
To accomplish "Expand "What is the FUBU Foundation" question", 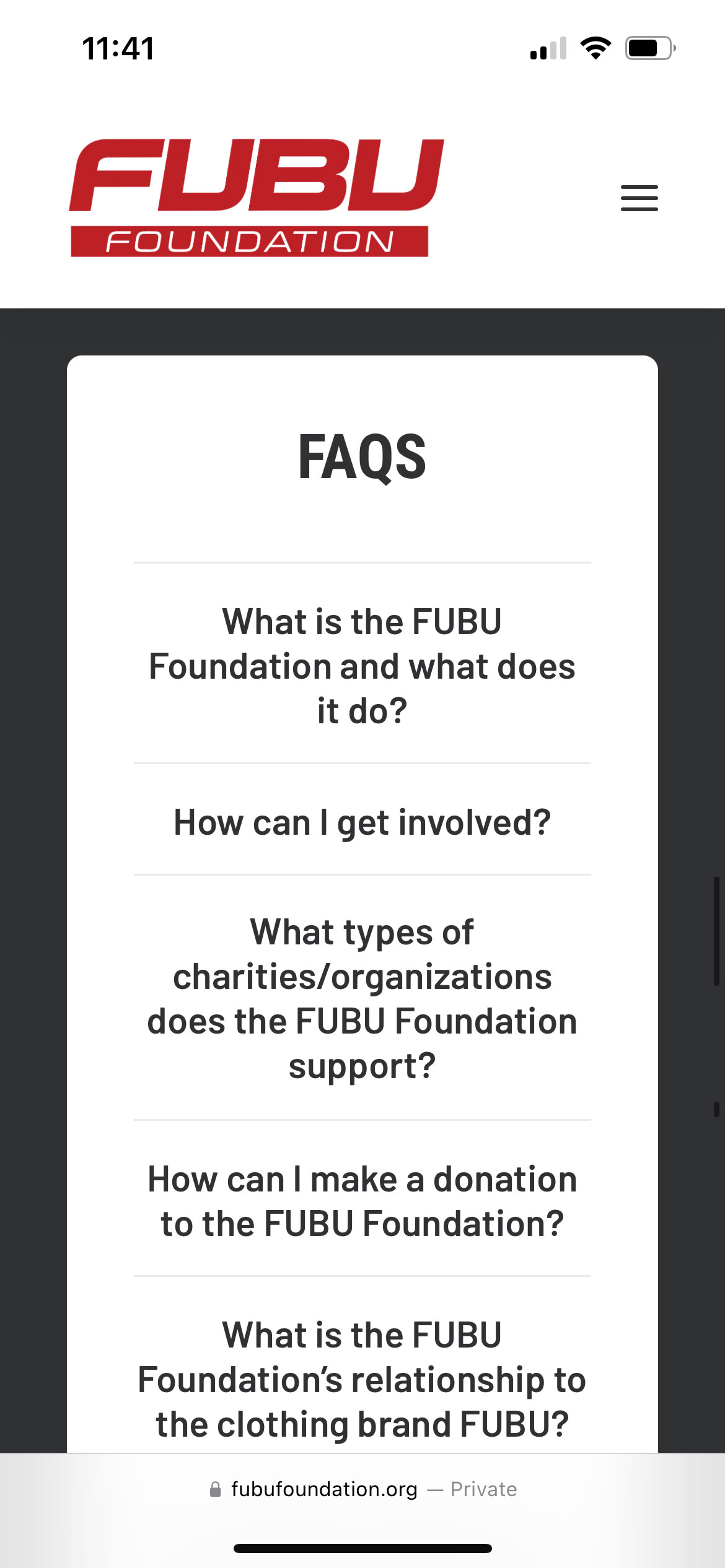I will click(x=362, y=666).
